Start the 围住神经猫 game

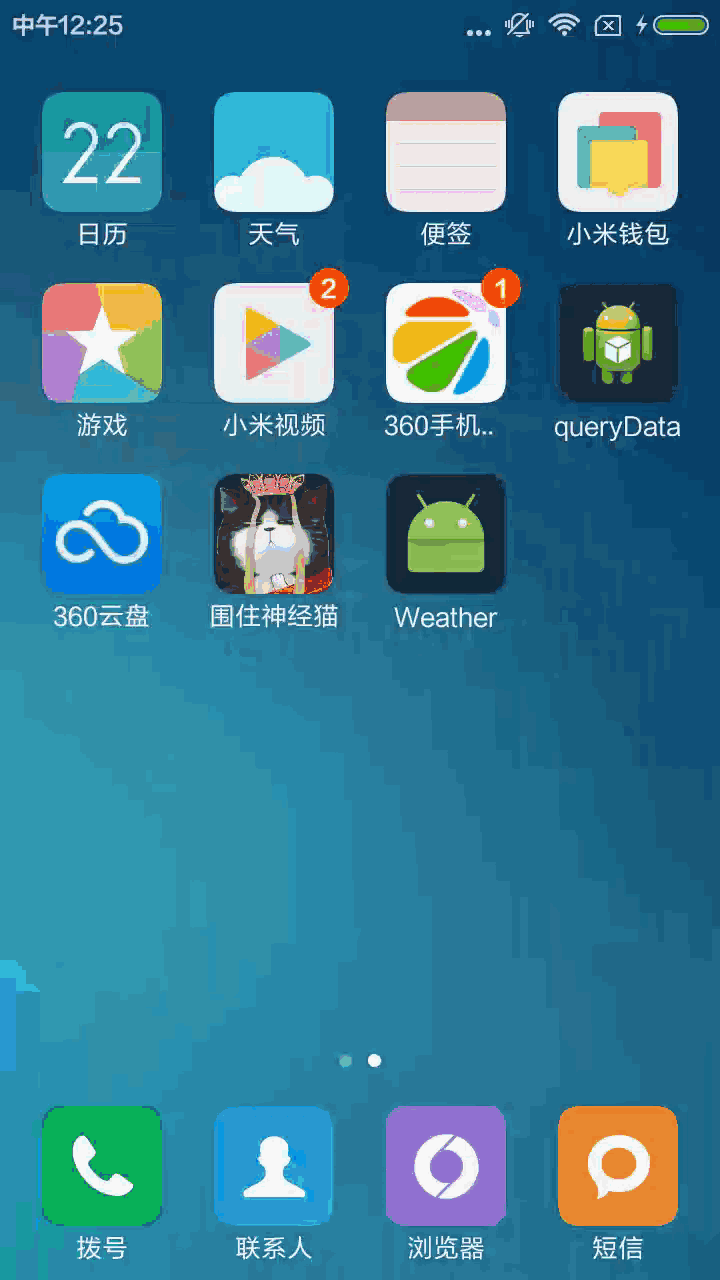(x=274, y=534)
